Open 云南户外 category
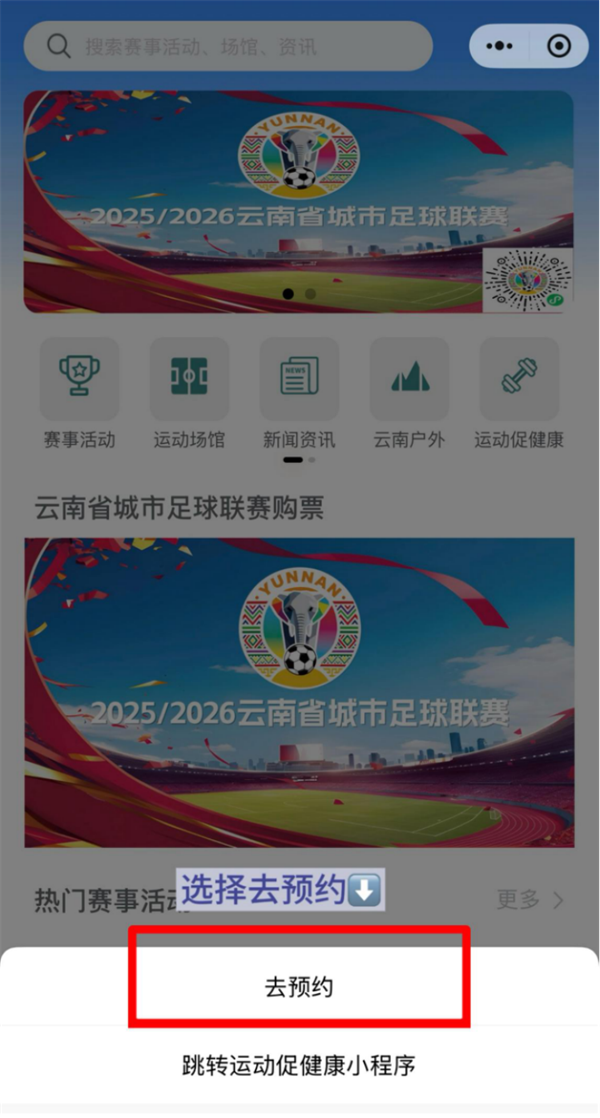Screen dimensions: 600x1118 click(409, 393)
